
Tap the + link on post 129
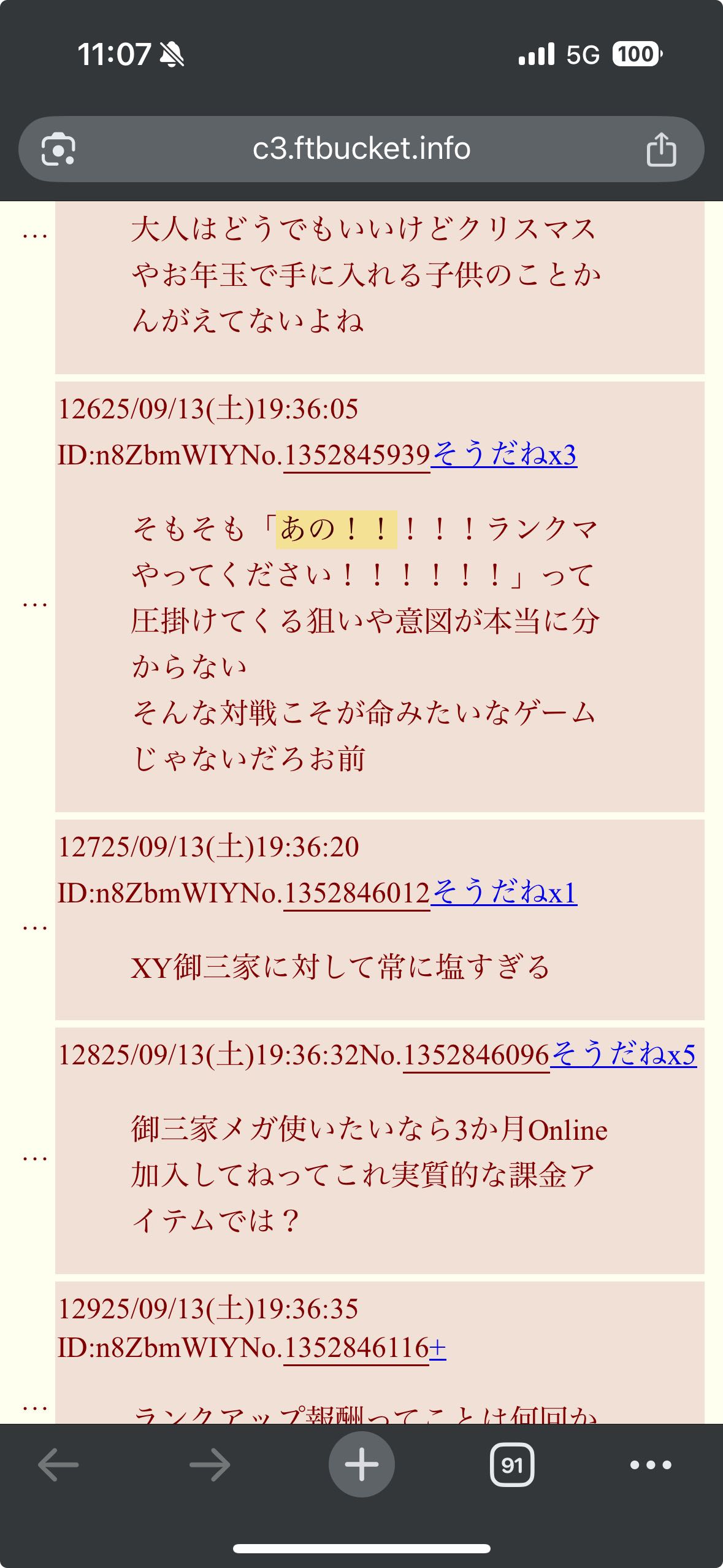[x=438, y=1348]
